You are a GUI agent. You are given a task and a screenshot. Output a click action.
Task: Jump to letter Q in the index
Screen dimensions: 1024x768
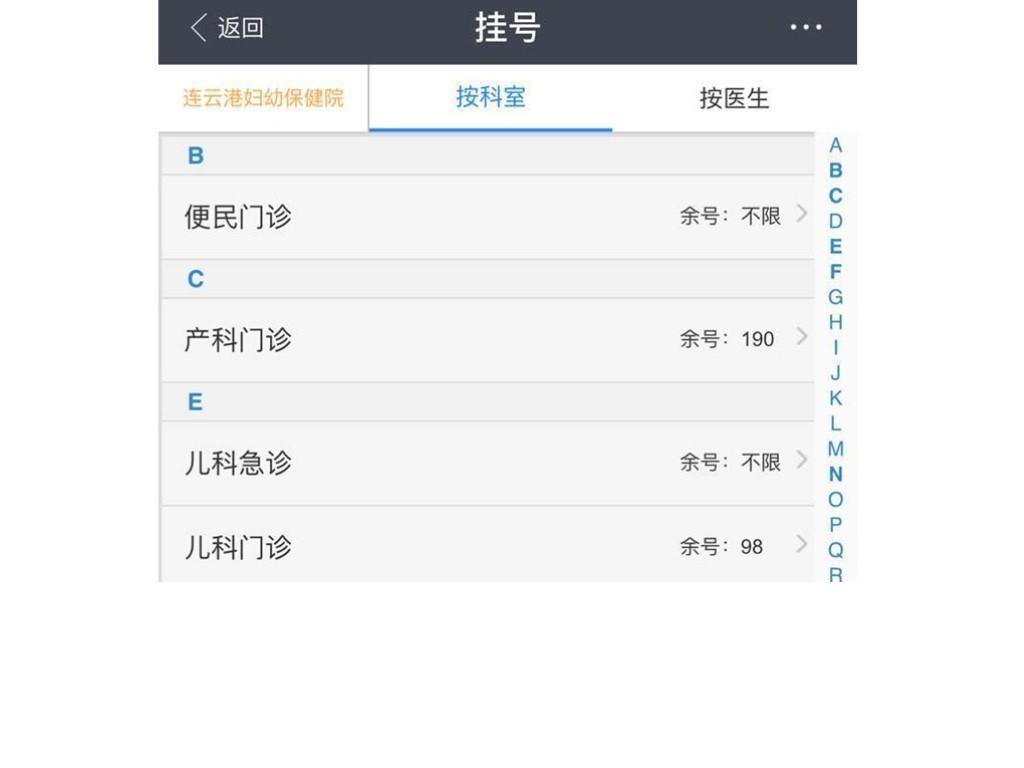coord(836,550)
